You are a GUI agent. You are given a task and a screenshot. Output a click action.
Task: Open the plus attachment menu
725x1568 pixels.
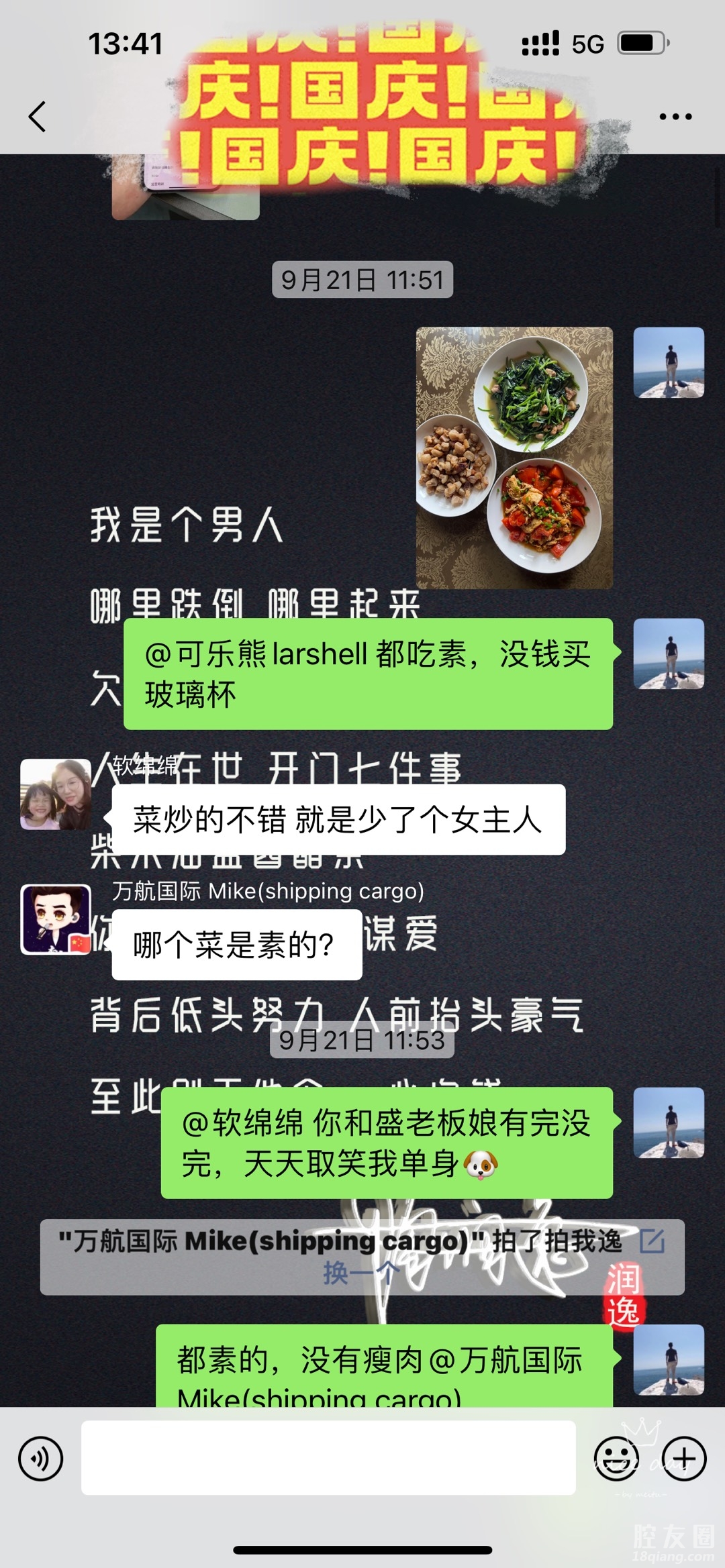tap(683, 1458)
